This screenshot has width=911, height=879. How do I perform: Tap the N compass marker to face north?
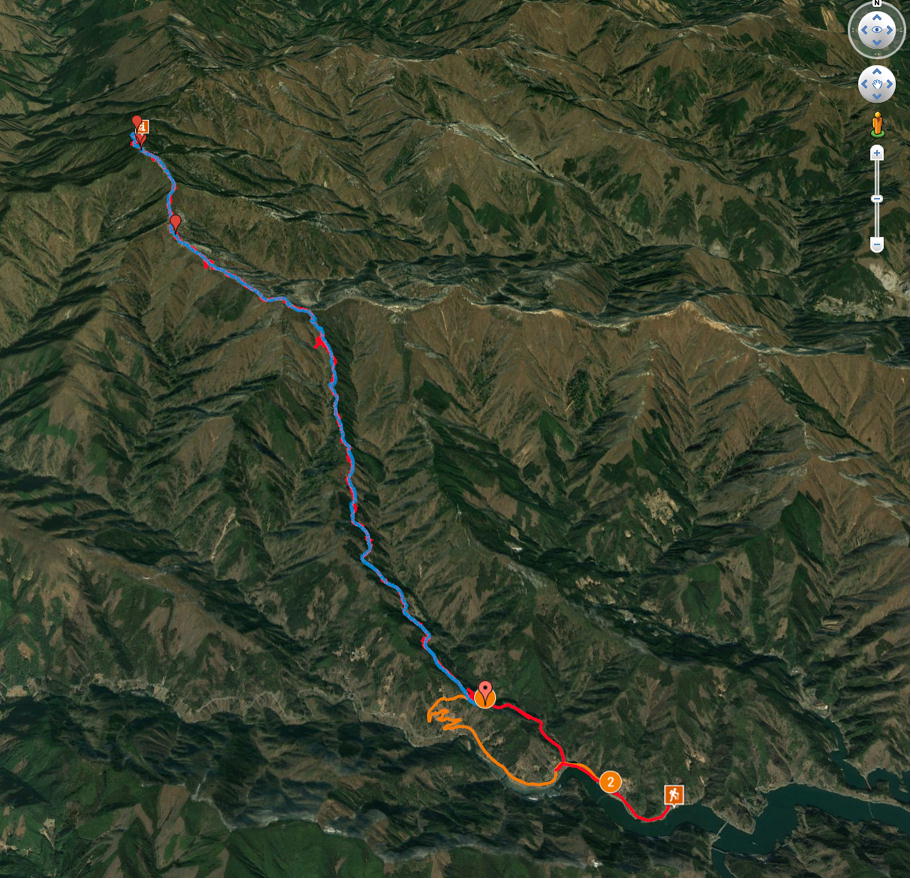(x=877, y=4)
